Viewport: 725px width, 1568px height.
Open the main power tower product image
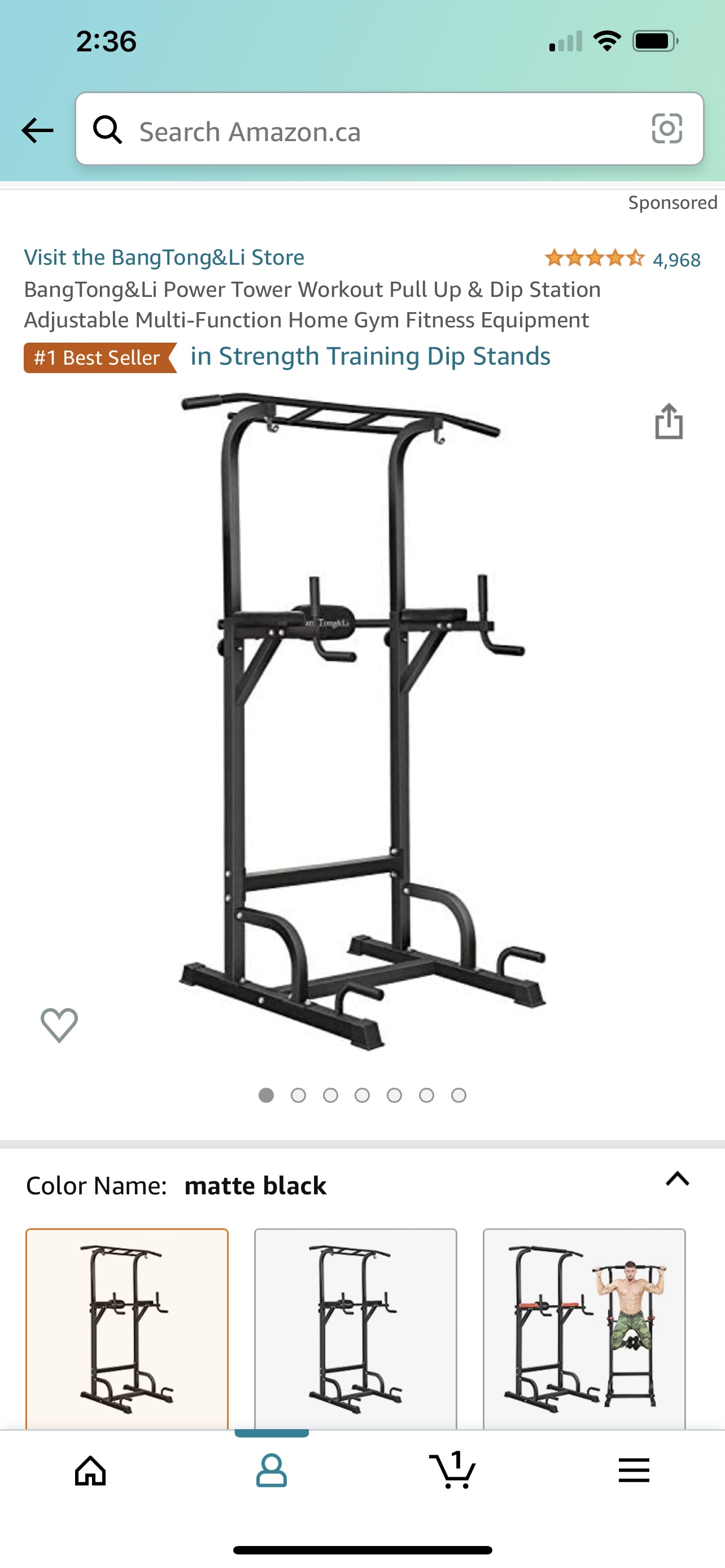click(362, 721)
